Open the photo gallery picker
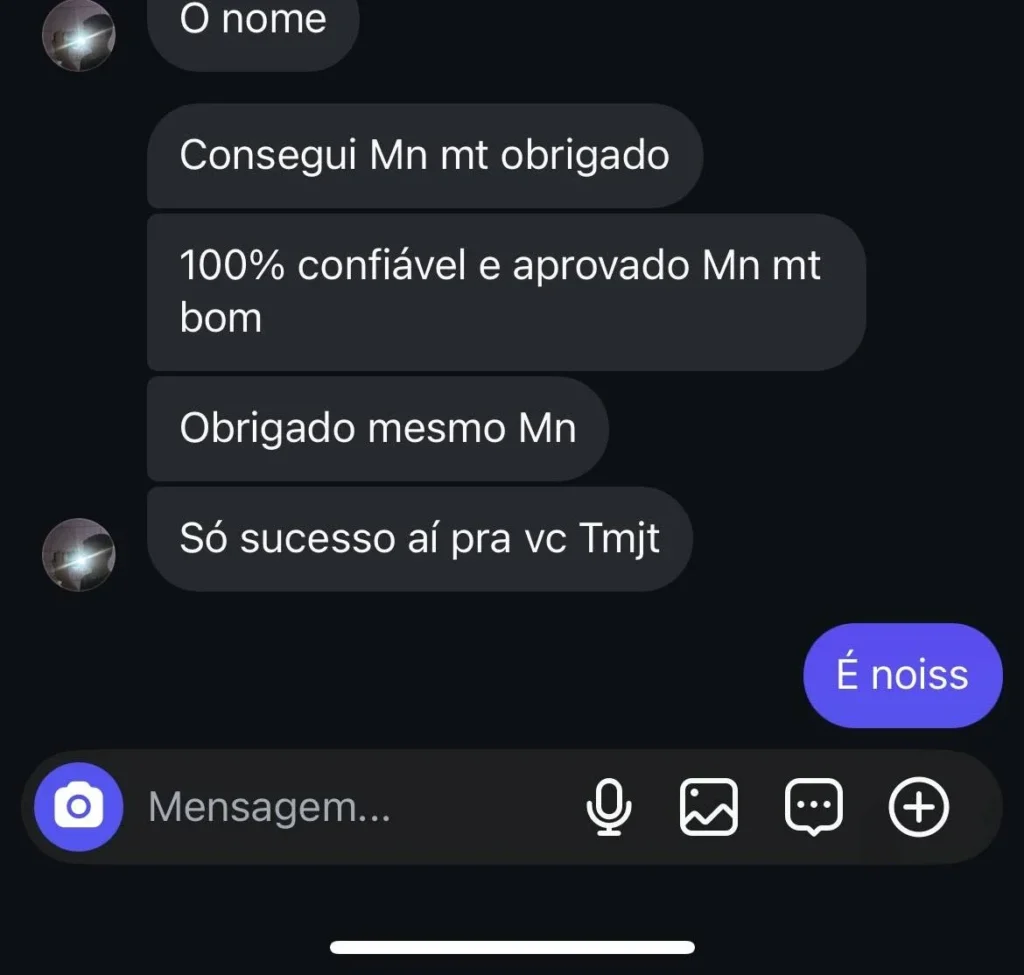Viewport: 1024px width, 975px height. coord(709,806)
